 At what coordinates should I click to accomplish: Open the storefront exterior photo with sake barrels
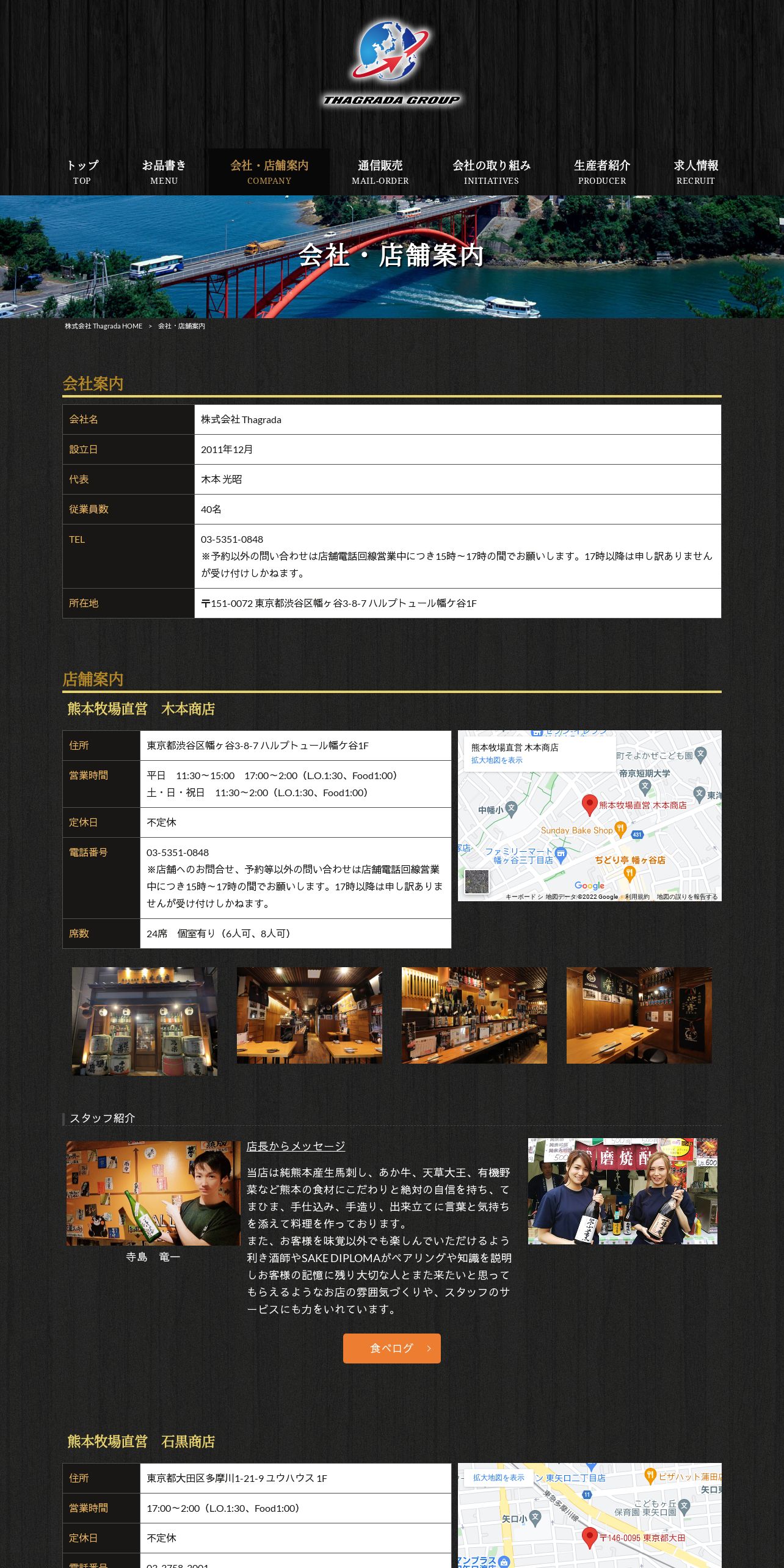(x=145, y=1021)
